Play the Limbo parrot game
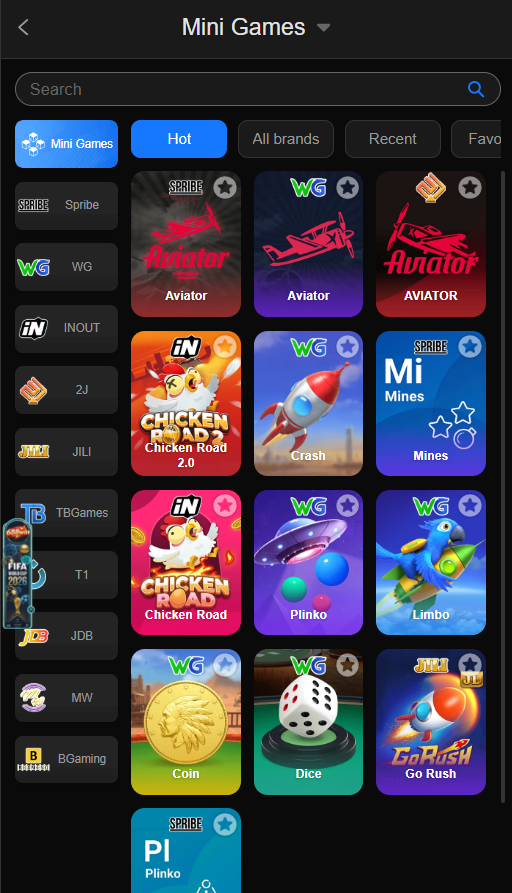 pyautogui.click(x=431, y=563)
